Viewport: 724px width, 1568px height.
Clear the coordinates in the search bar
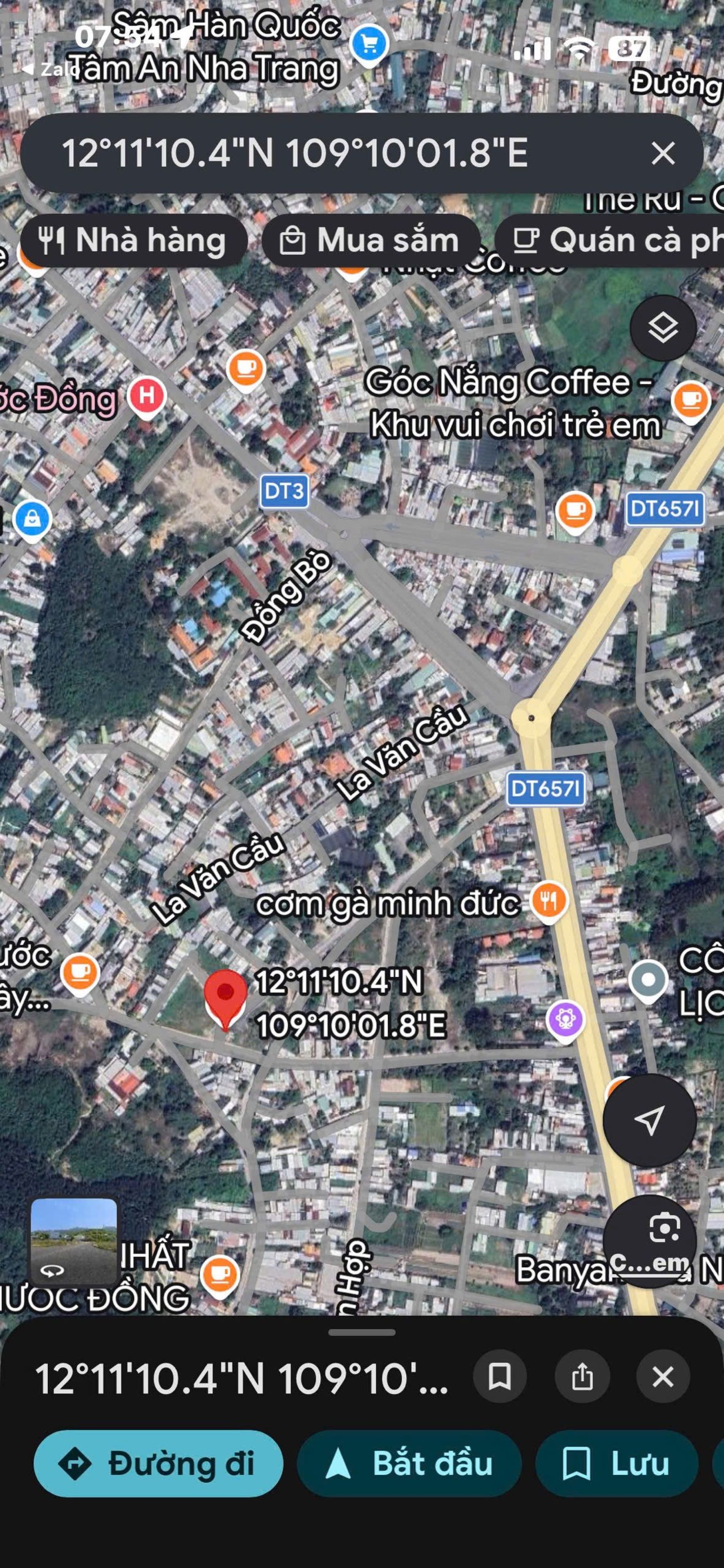coord(662,153)
